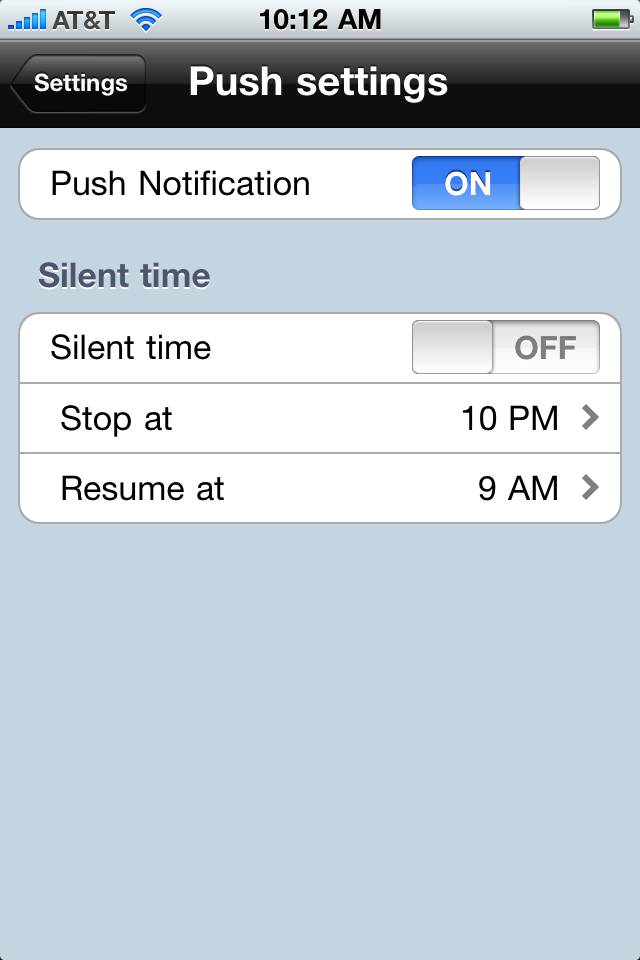The height and width of the screenshot is (960, 640).
Task: Turn off the Push Notification switch
Action: point(505,183)
